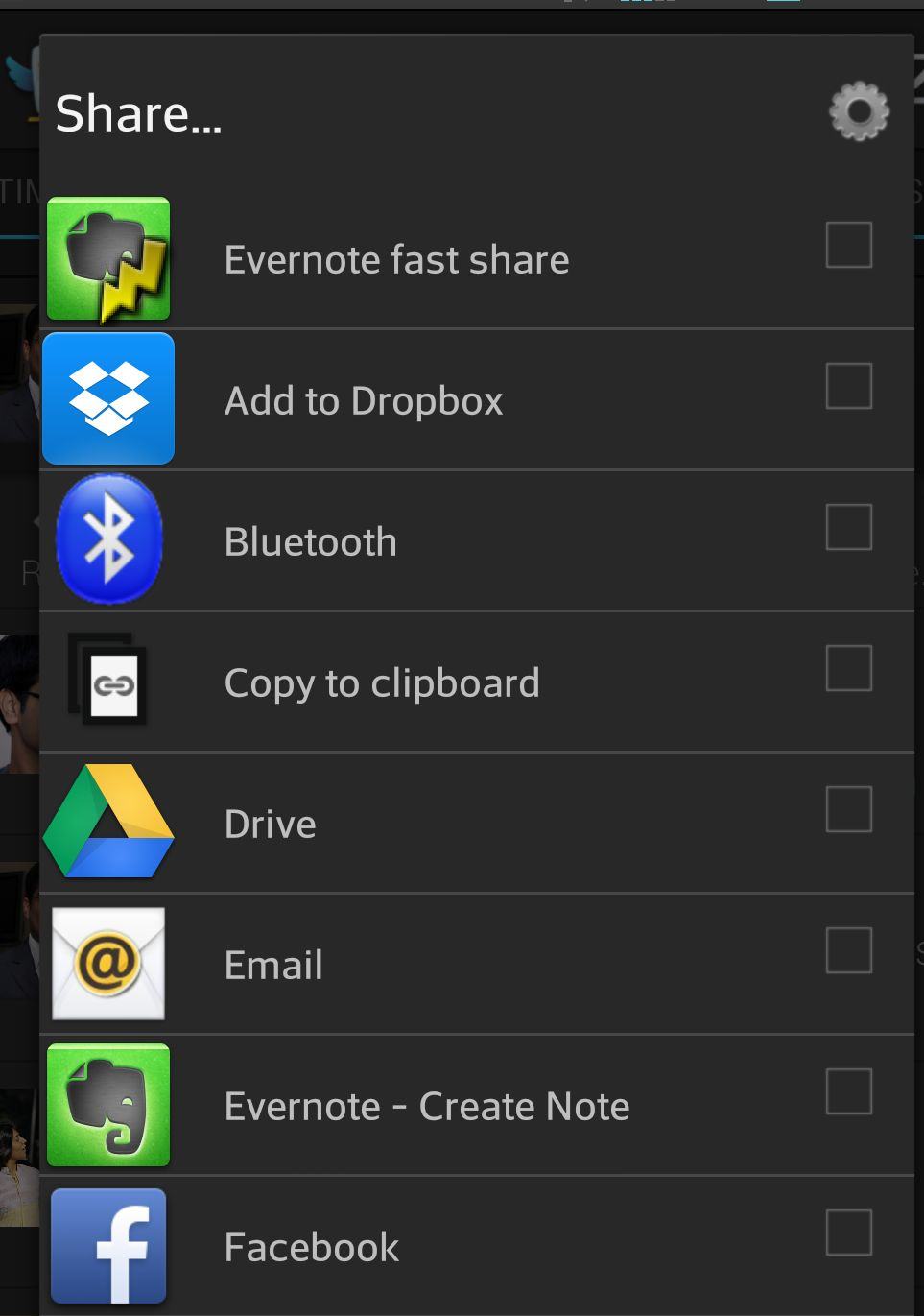Open share settings gear icon

(x=859, y=112)
